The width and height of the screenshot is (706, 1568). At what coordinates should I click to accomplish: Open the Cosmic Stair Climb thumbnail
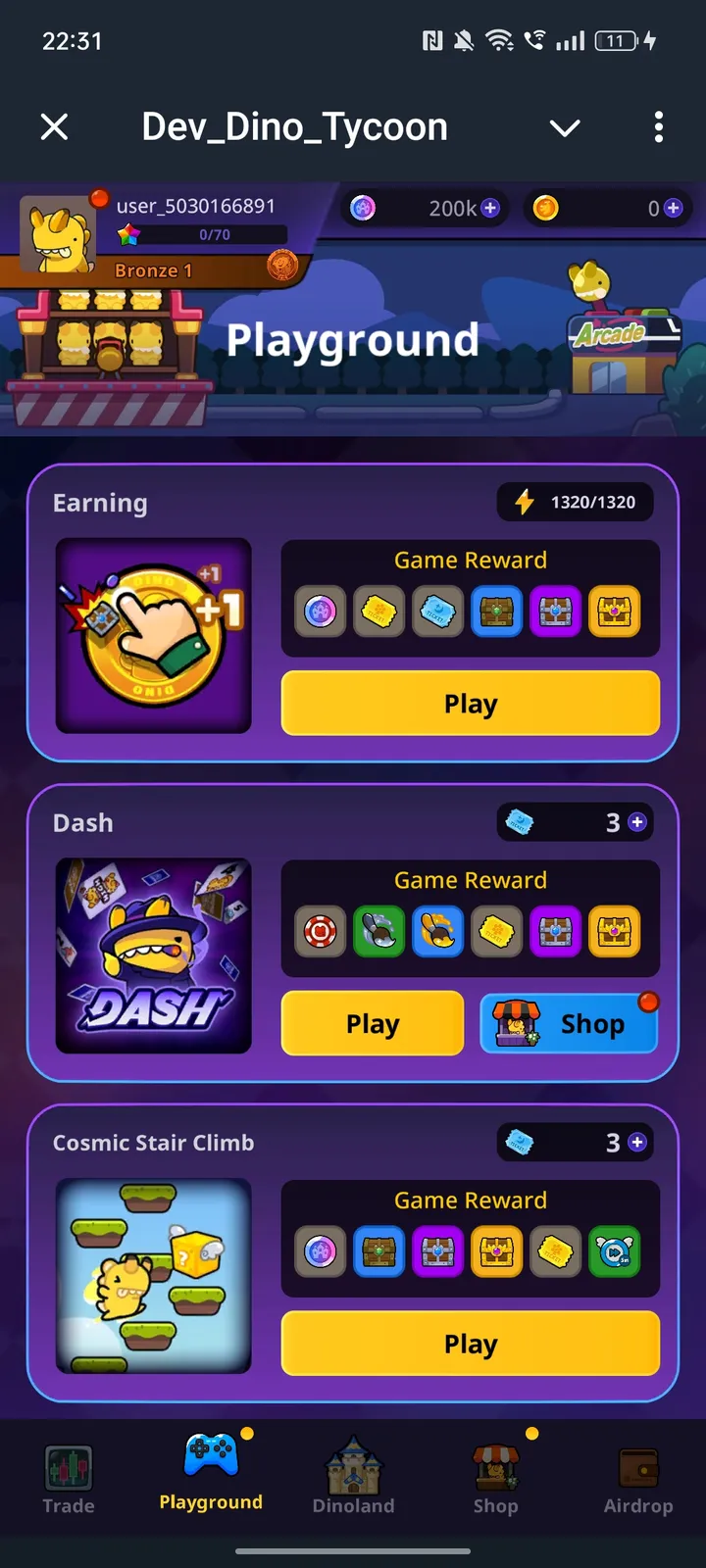[154, 1275]
